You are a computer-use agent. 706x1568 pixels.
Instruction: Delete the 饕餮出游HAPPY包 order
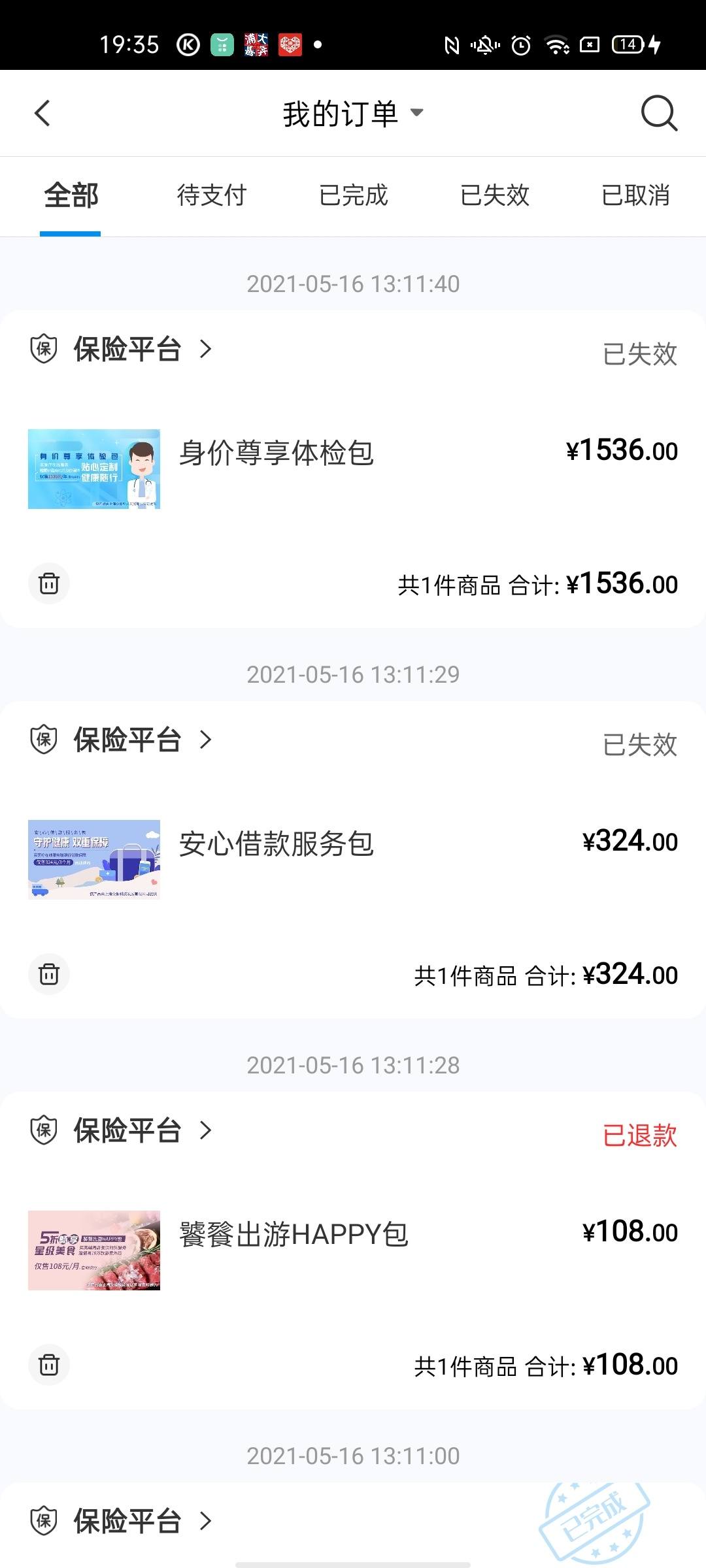[49, 1364]
